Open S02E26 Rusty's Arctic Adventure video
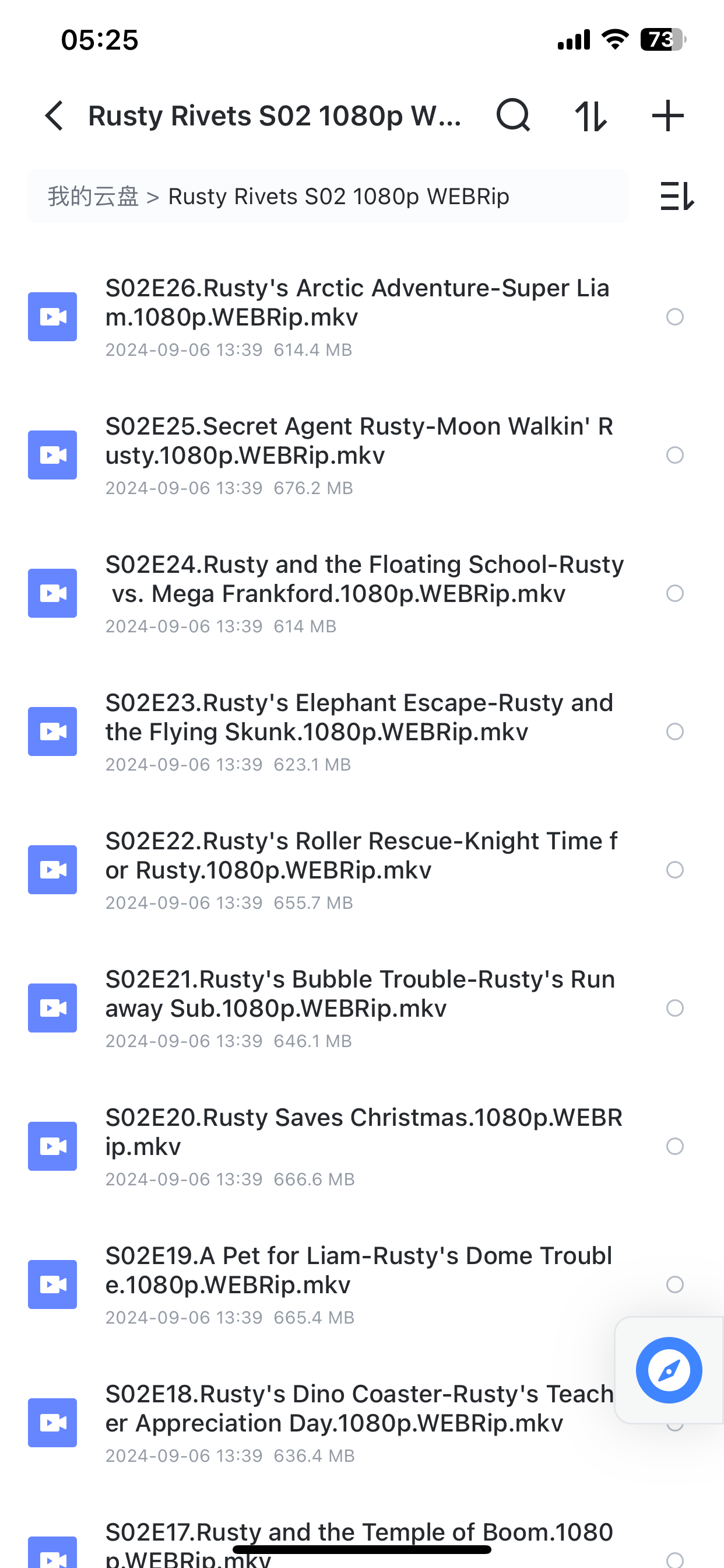This screenshot has width=724, height=1568. 357,303
